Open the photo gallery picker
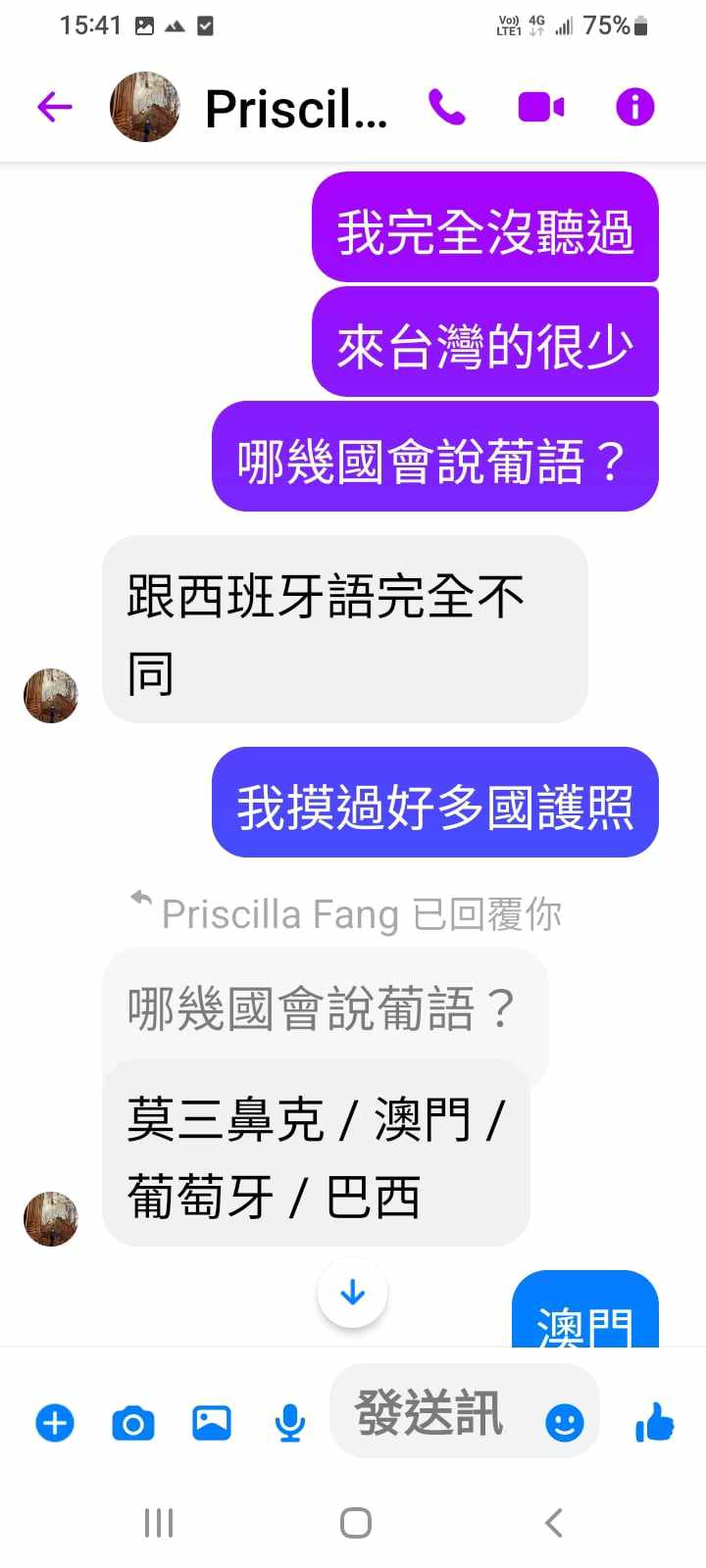This screenshot has height=1568, width=706. coord(211,1422)
